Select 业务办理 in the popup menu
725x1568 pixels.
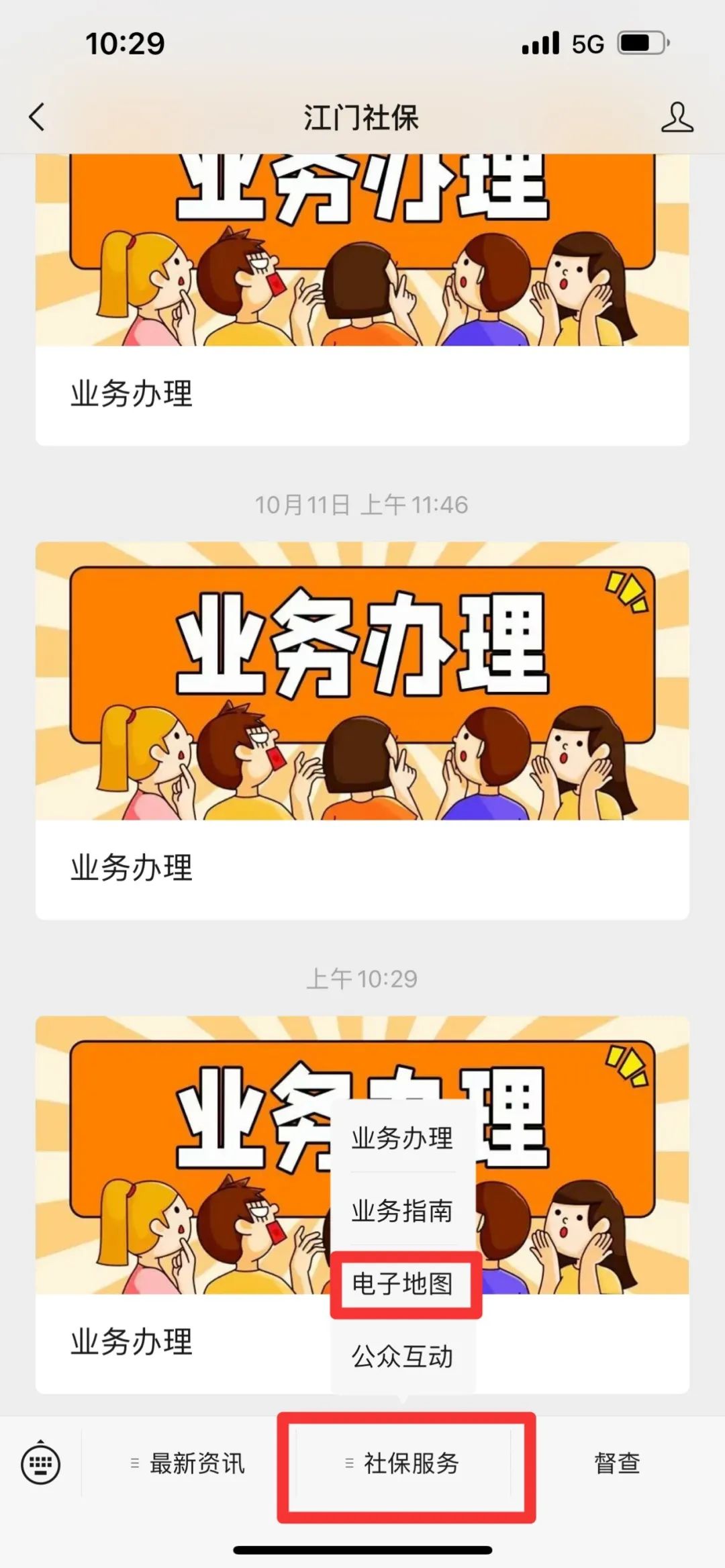(403, 1138)
